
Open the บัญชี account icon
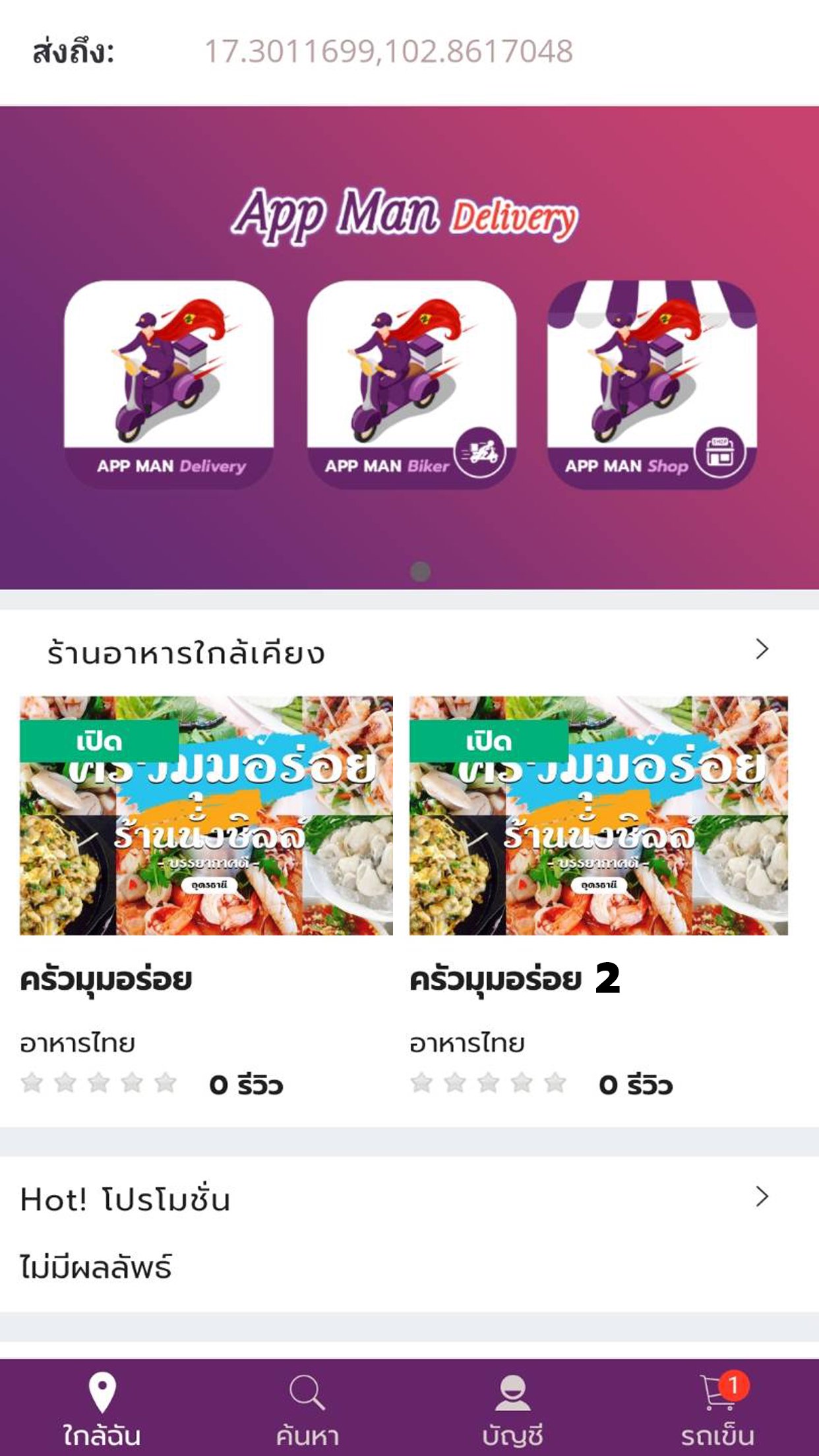[512, 1391]
